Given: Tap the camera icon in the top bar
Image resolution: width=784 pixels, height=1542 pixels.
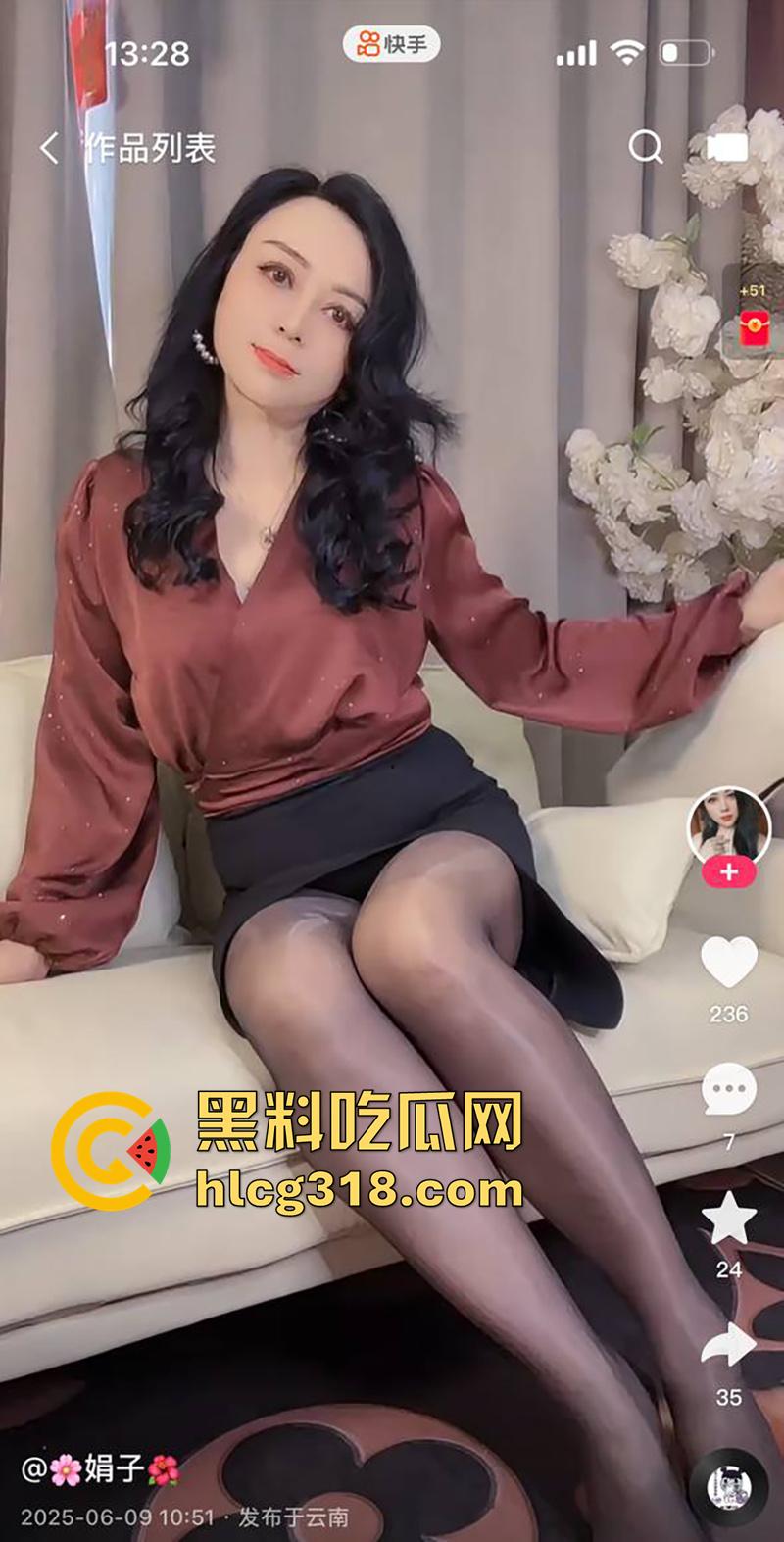Looking at the screenshot, I should (x=727, y=145).
